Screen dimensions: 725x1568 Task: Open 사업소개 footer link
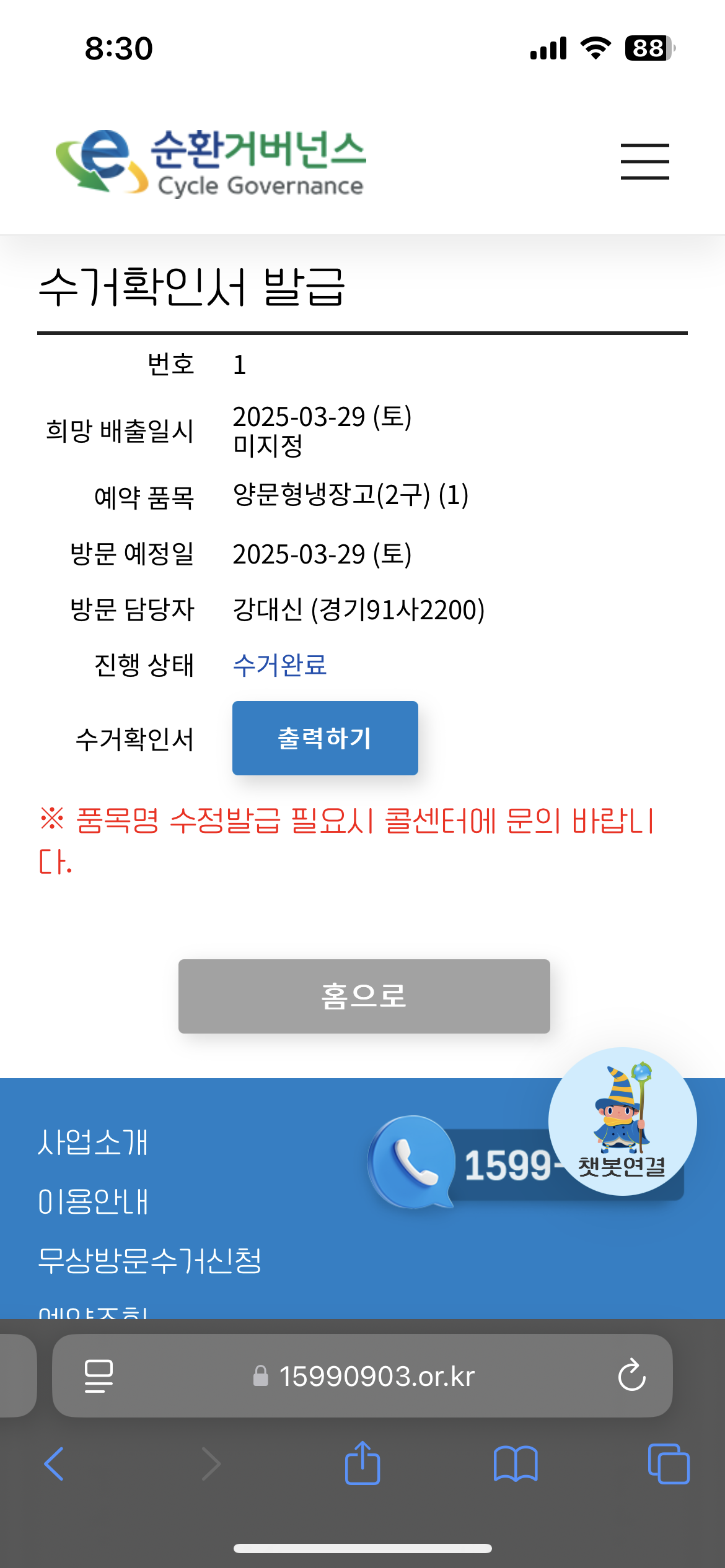93,1143
